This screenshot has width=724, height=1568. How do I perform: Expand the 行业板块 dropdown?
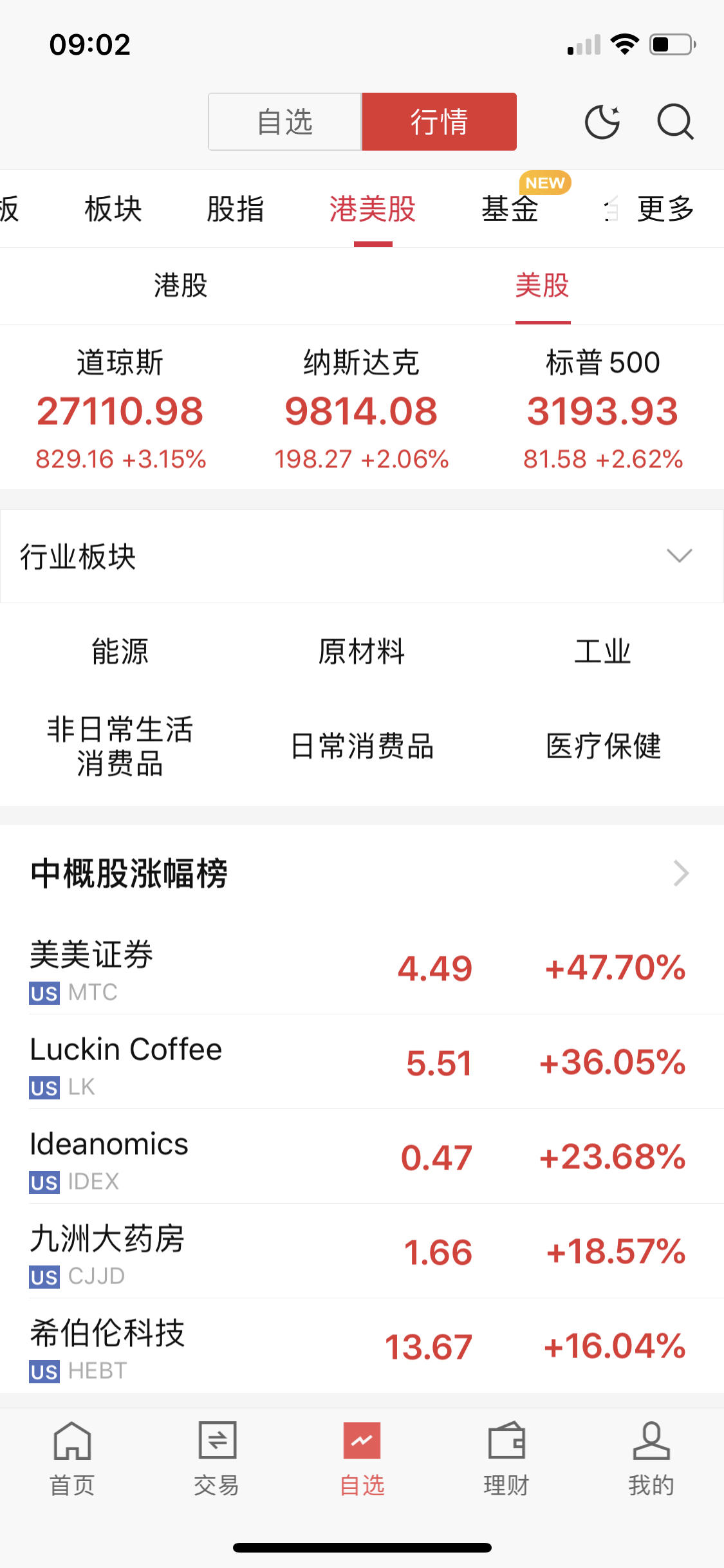pos(362,556)
